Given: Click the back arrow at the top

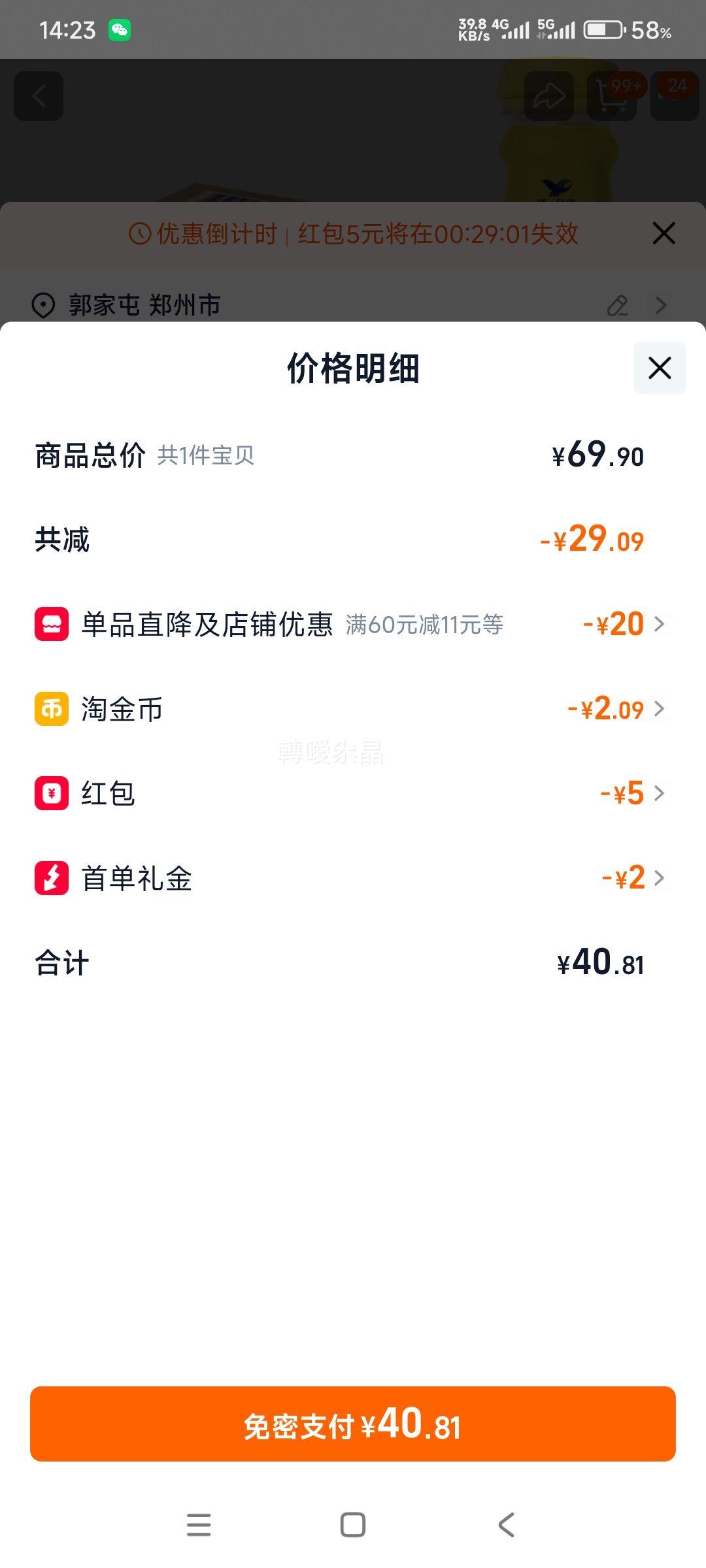Looking at the screenshot, I should pyautogui.click(x=37, y=96).
